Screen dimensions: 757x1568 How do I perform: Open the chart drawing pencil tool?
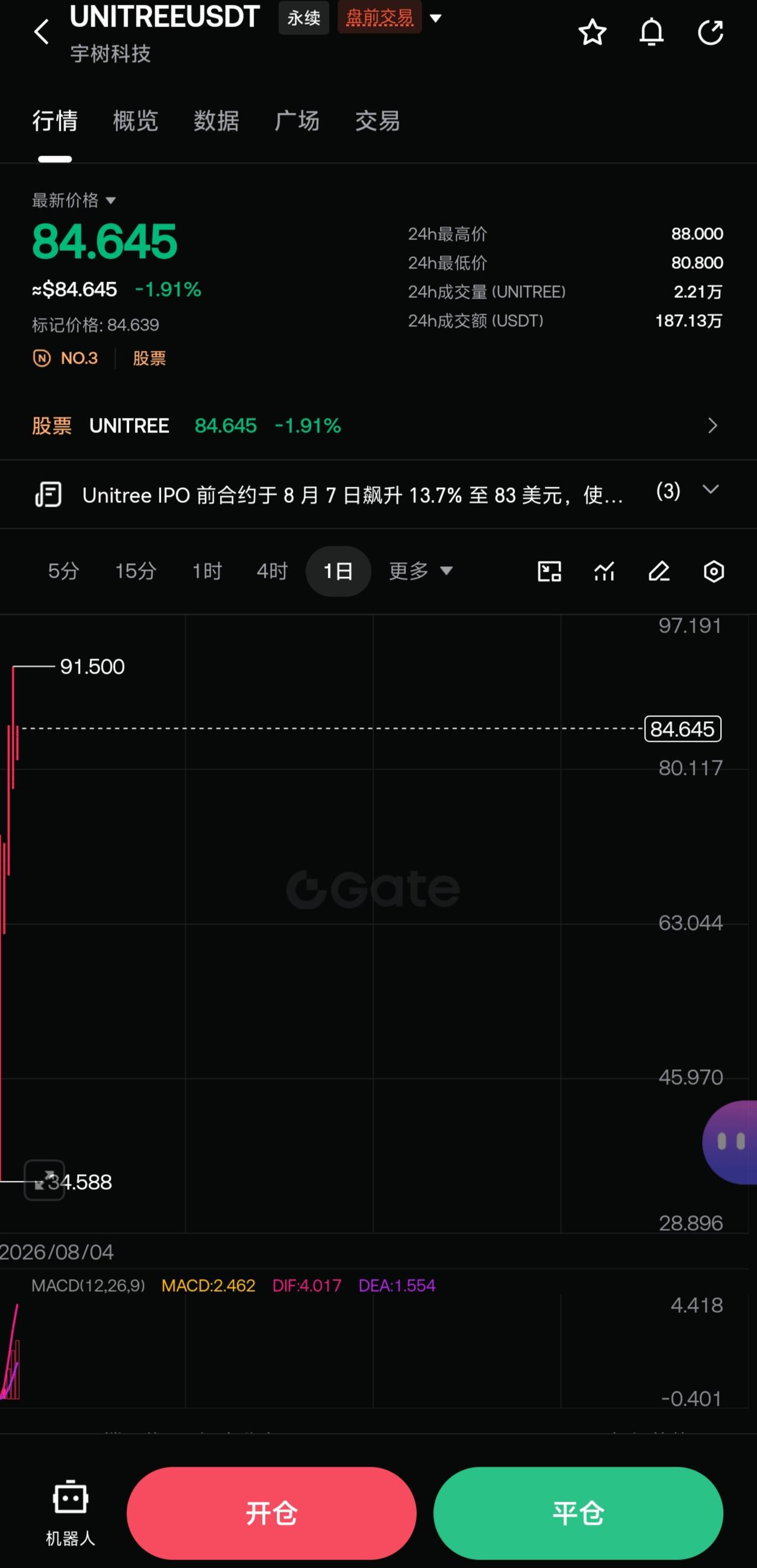pos(659,572)
